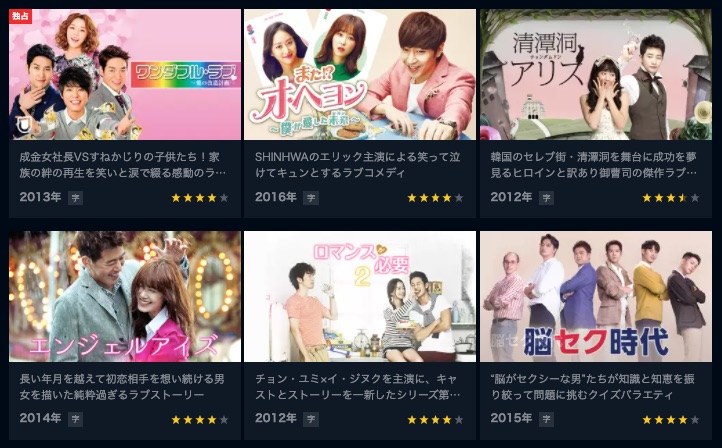
Task: Open the また!?オ・ヘヨン drama card
Action: coord(359,76)
